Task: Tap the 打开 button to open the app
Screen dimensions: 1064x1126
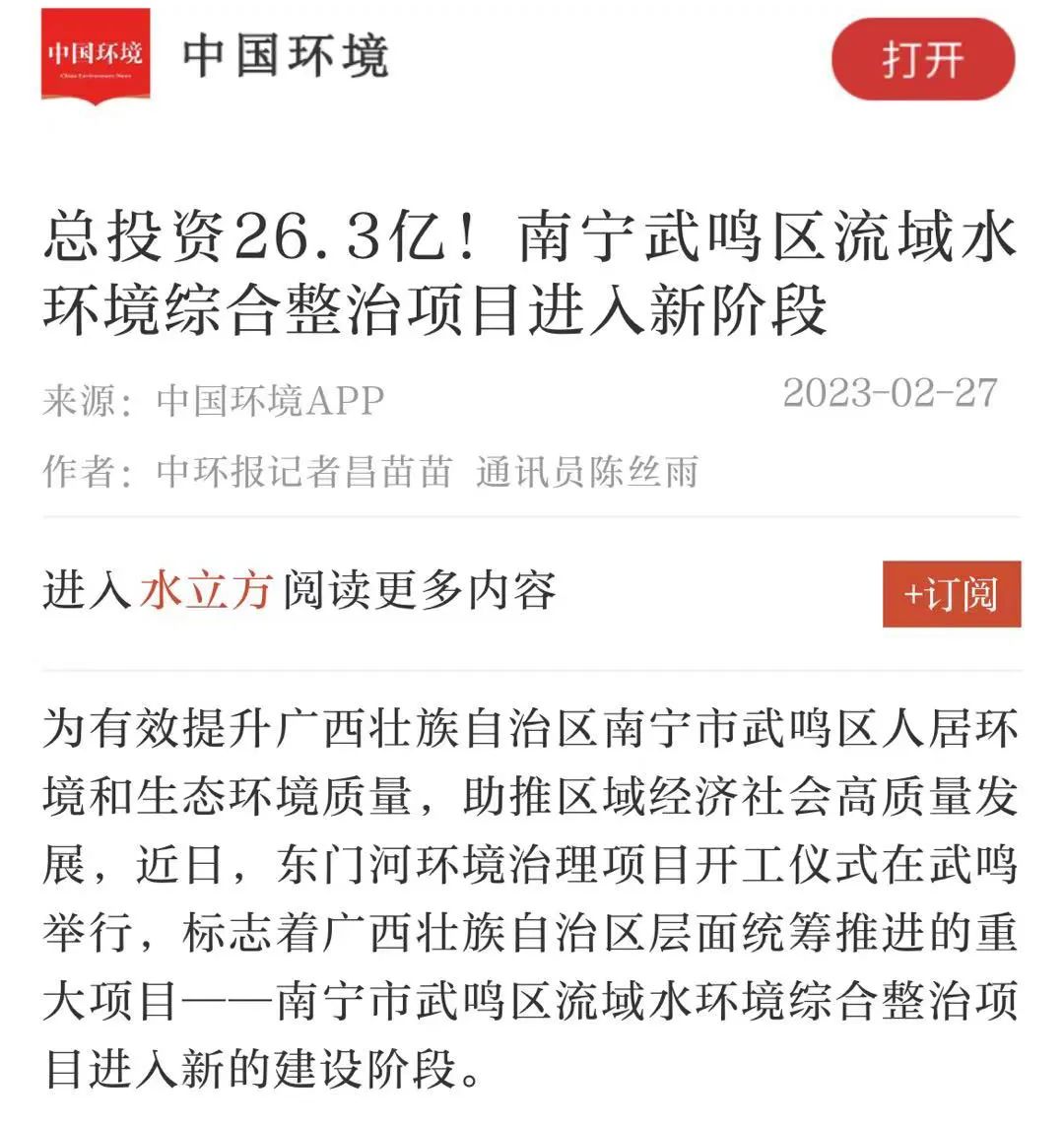Action: (x=922, y=59)
